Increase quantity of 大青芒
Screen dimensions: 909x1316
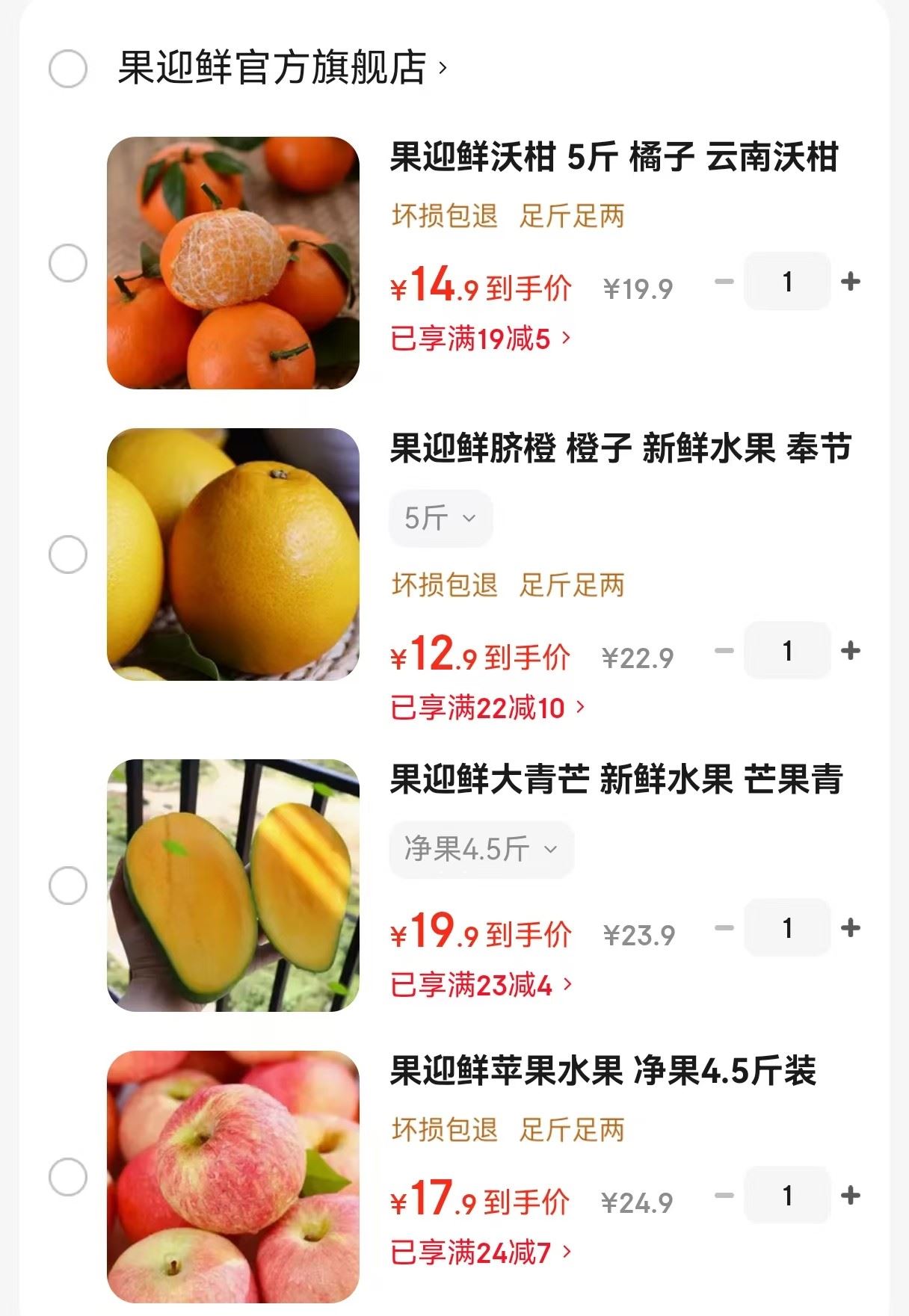850,928
